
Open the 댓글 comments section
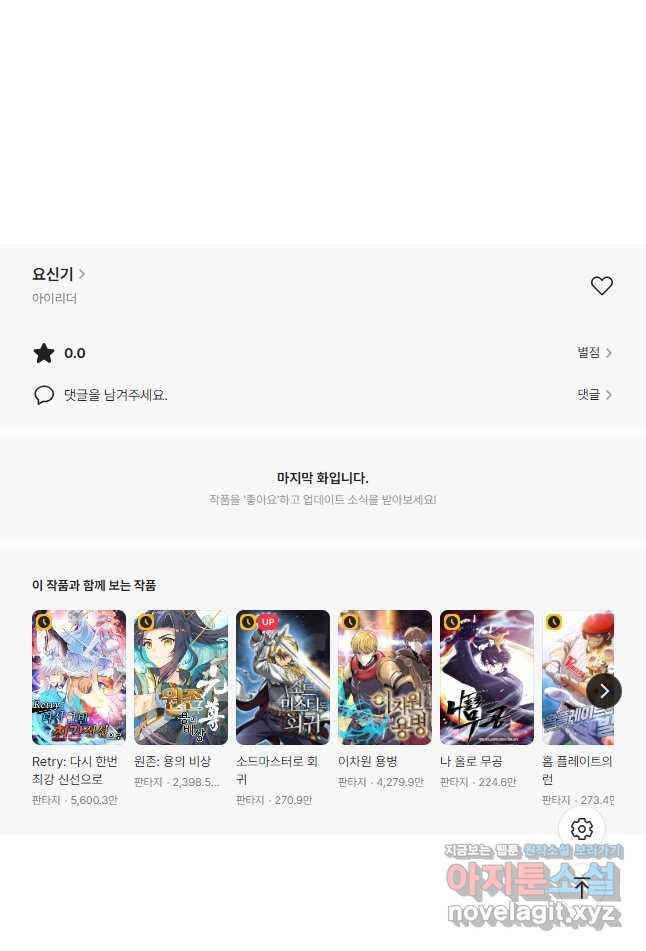[x=594, y=395]
